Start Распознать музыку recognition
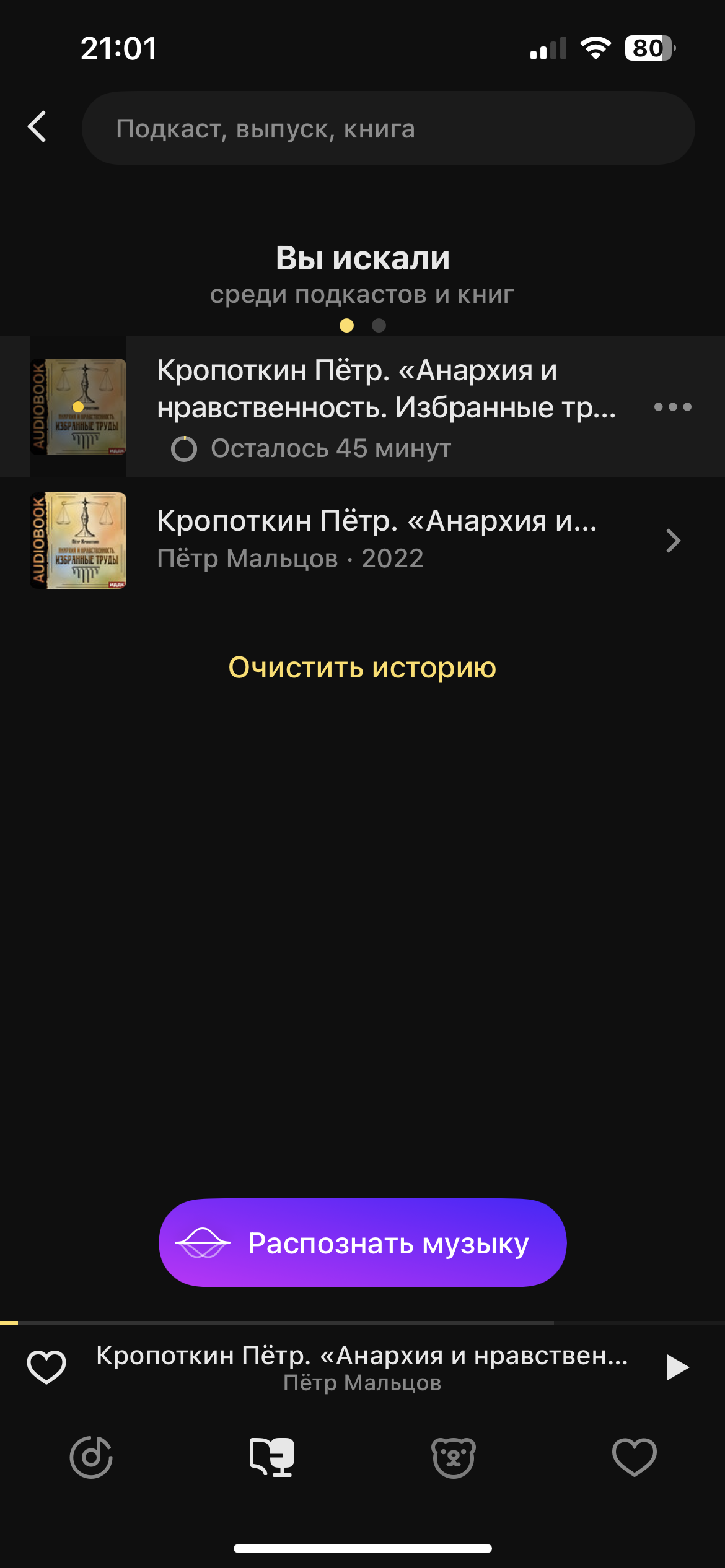This screenshot has height=1568, width=725. (362, 1243)
